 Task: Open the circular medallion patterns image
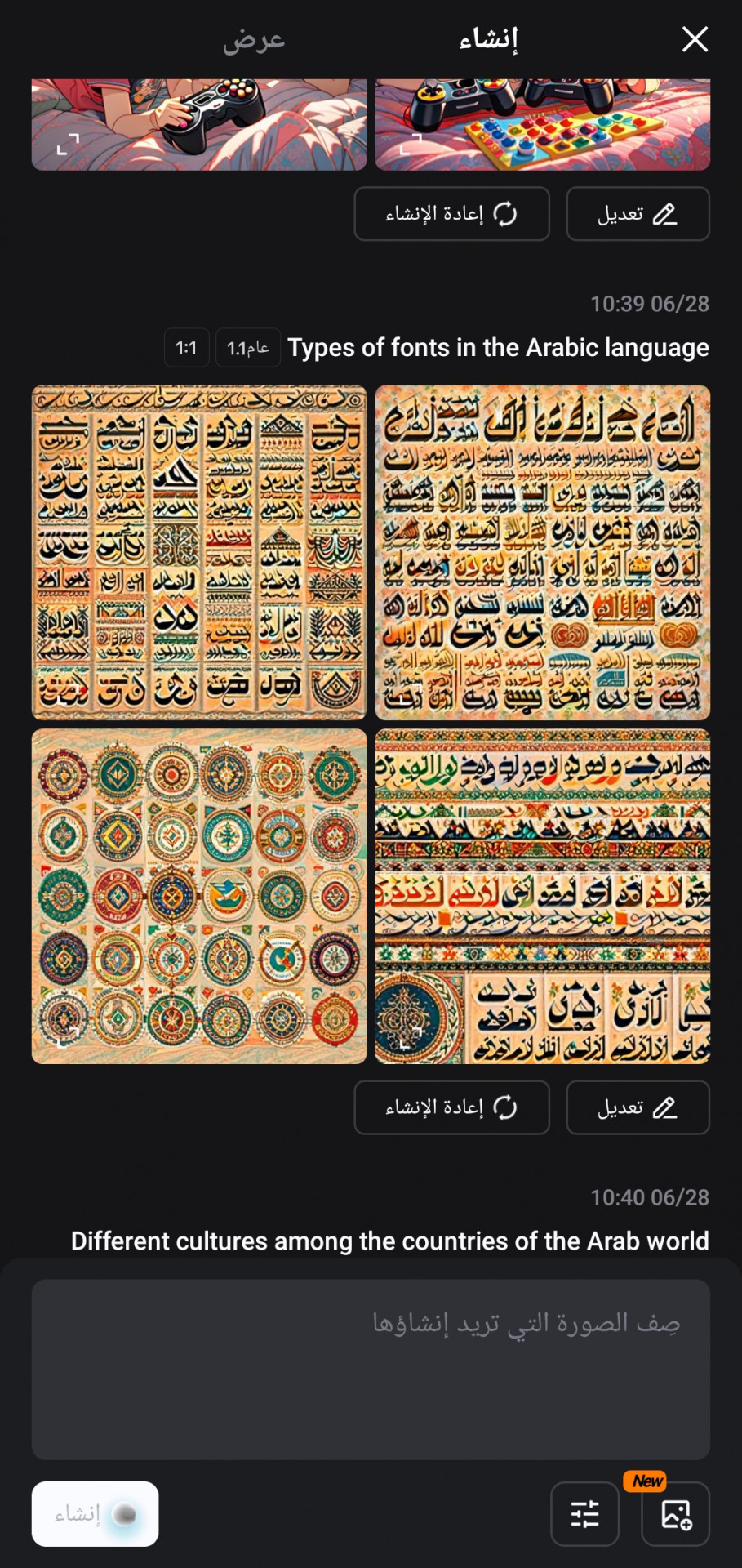199,897
